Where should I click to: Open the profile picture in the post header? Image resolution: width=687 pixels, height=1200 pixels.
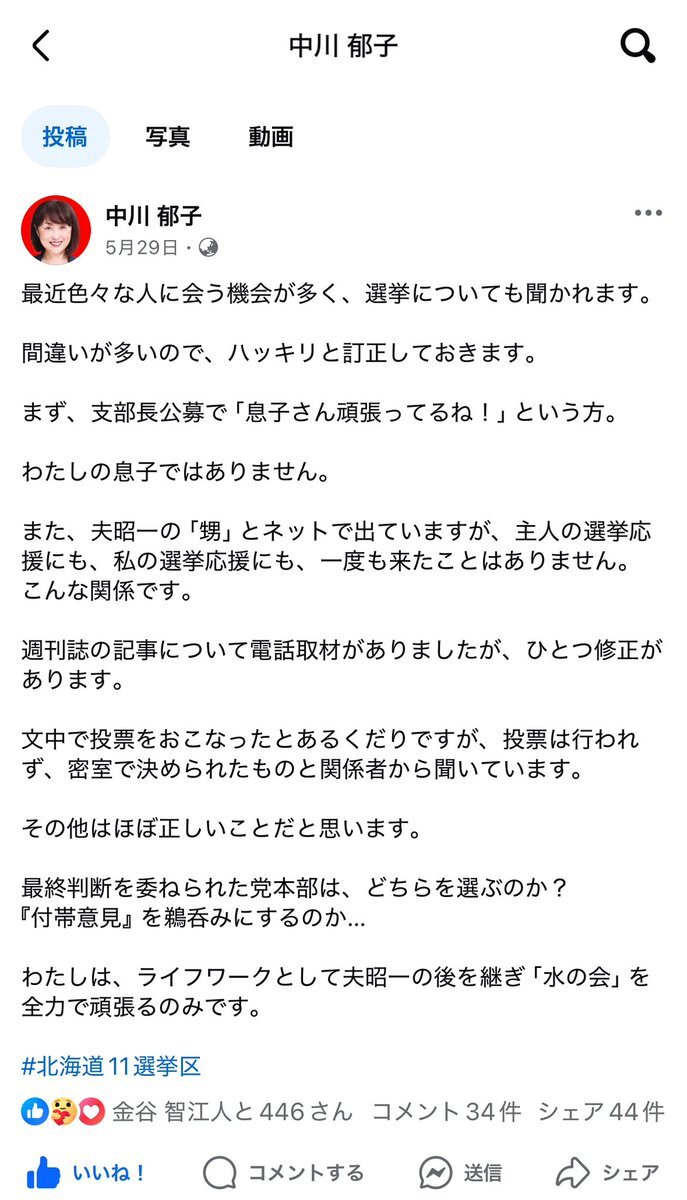pos(56,230)
